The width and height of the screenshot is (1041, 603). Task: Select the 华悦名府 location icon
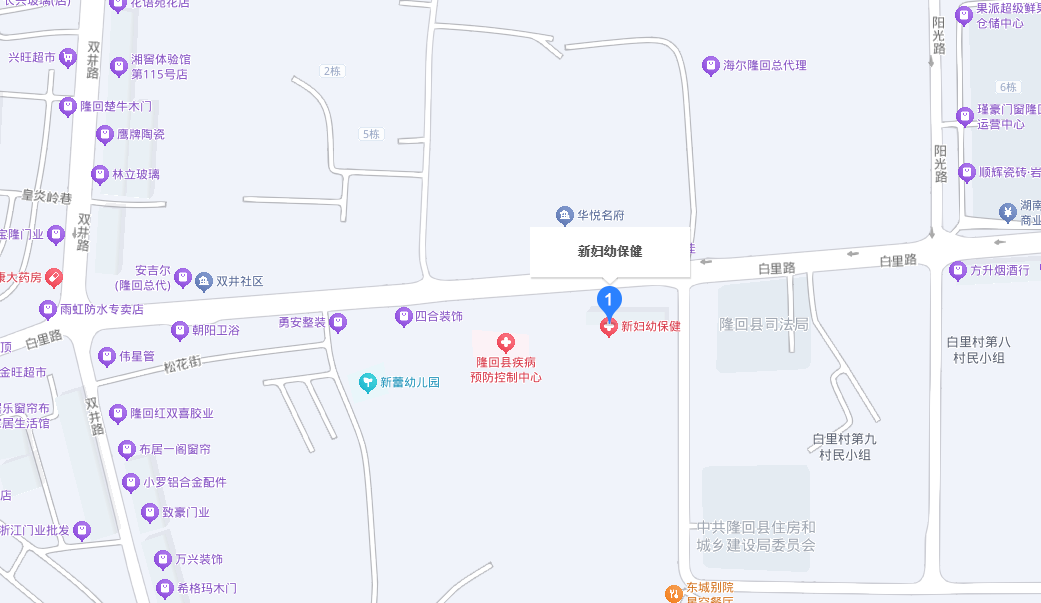[564, 215]
